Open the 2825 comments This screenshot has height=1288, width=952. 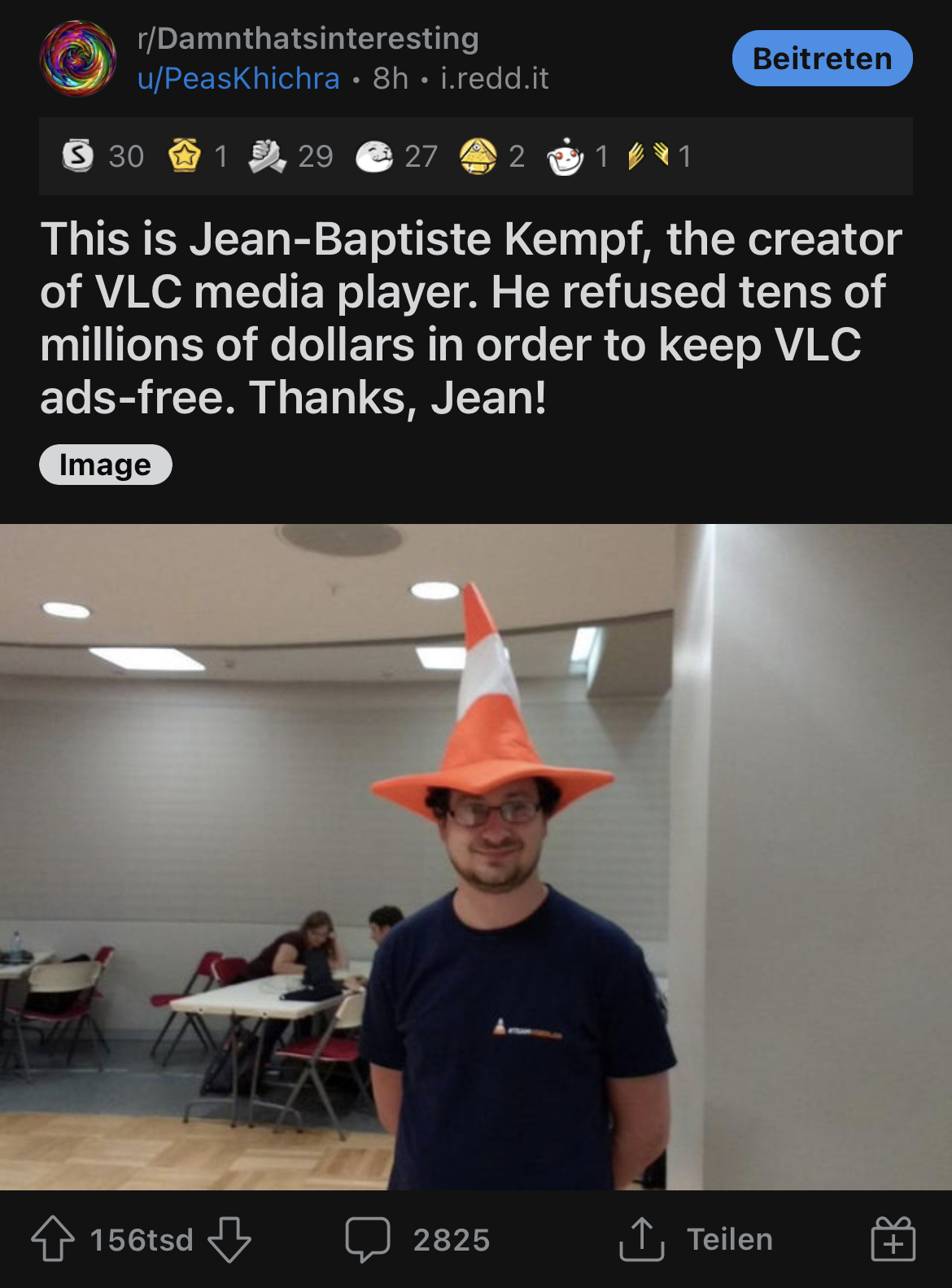pos(418,1239)
